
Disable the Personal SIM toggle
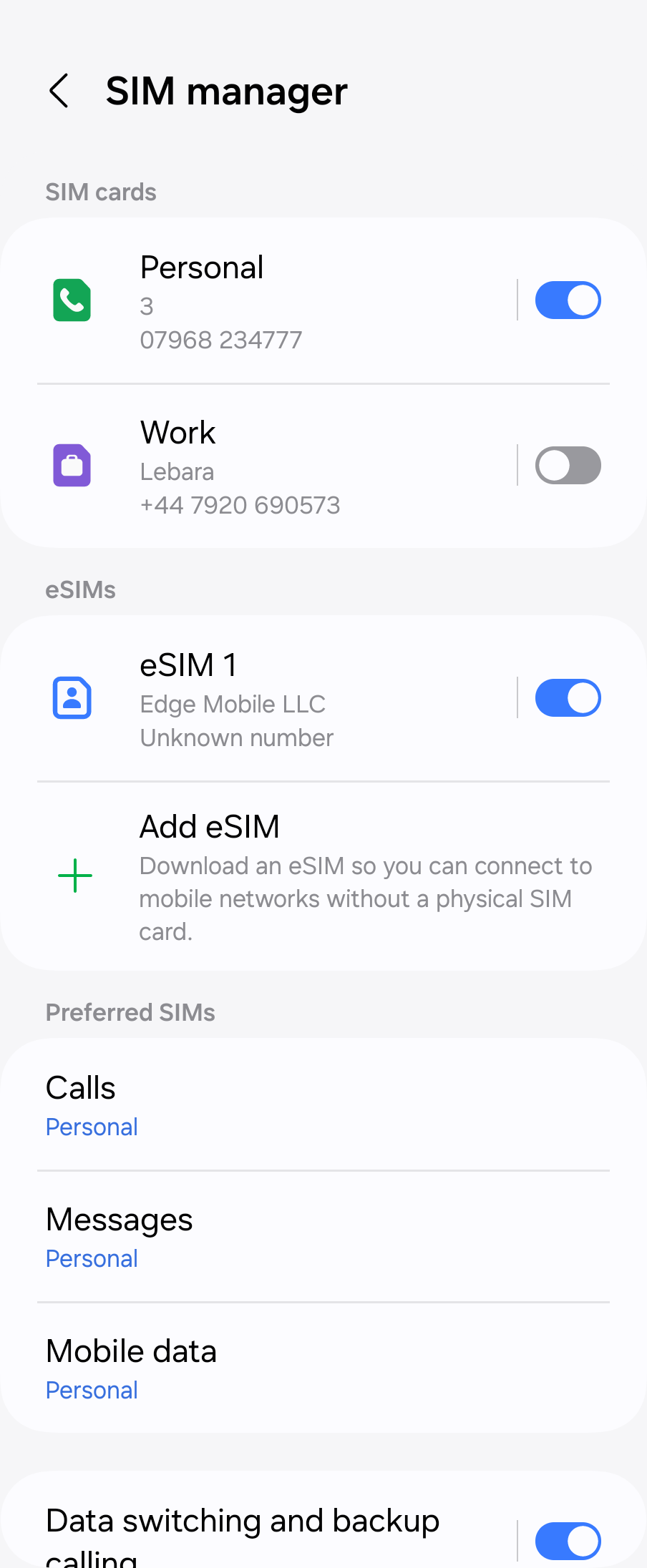point(568,300)
